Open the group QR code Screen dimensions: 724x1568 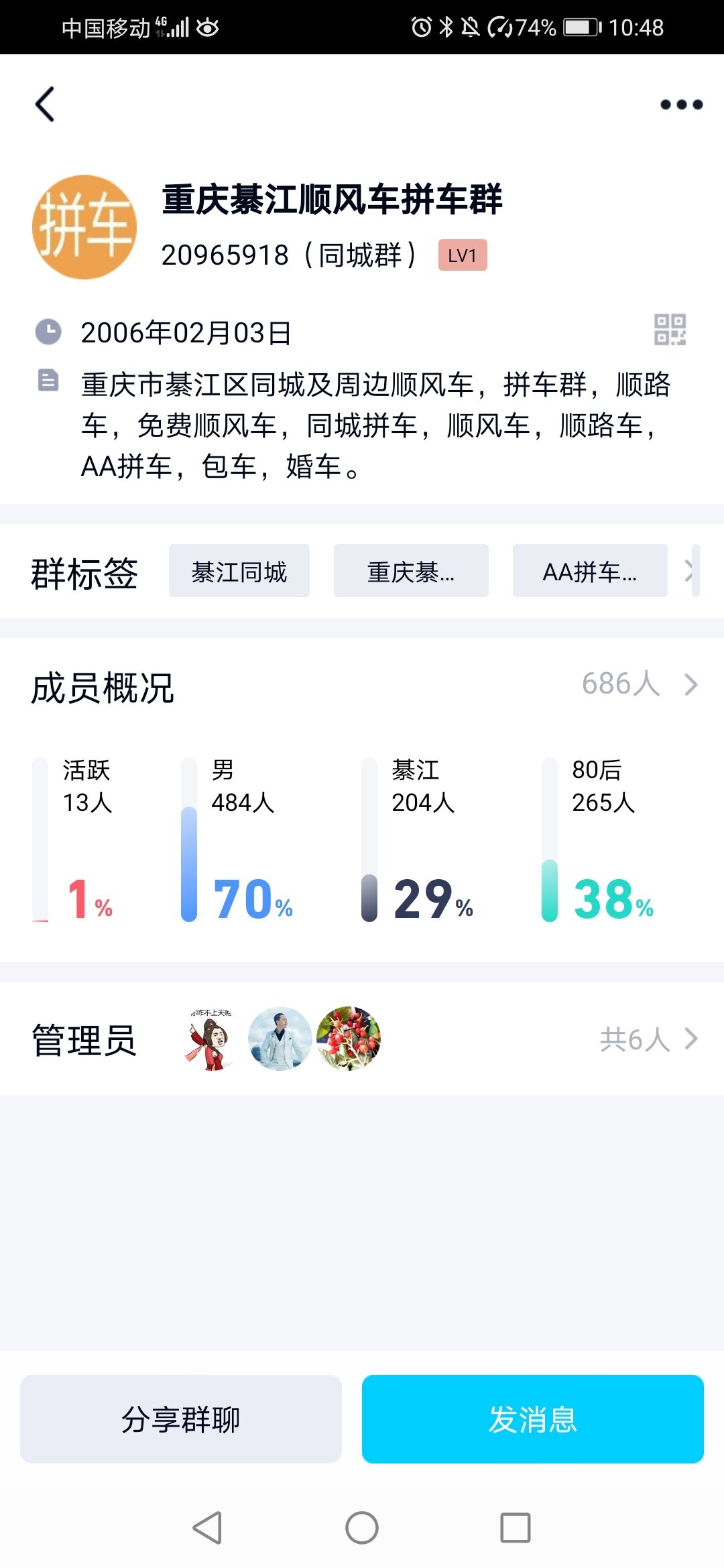[x=670, y=330]
